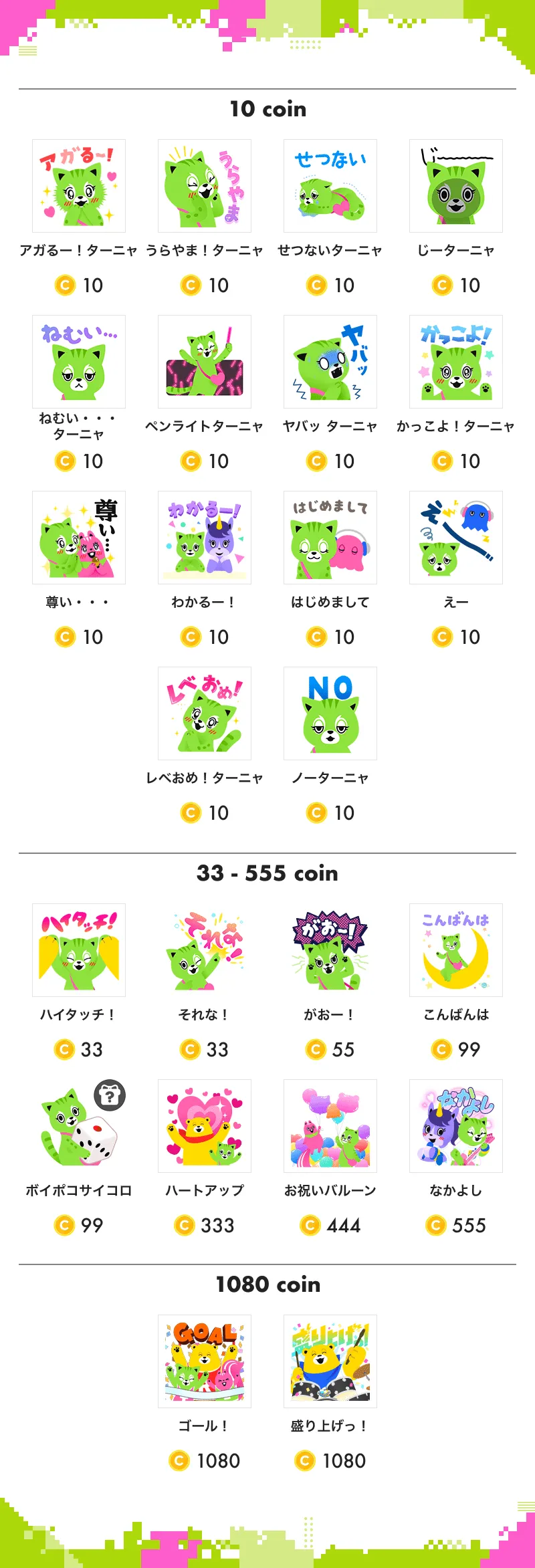Viewport: 535px width, 1568px height.
Task: Open the うらやま！ターニャ sticker
Action: (205, 186)
